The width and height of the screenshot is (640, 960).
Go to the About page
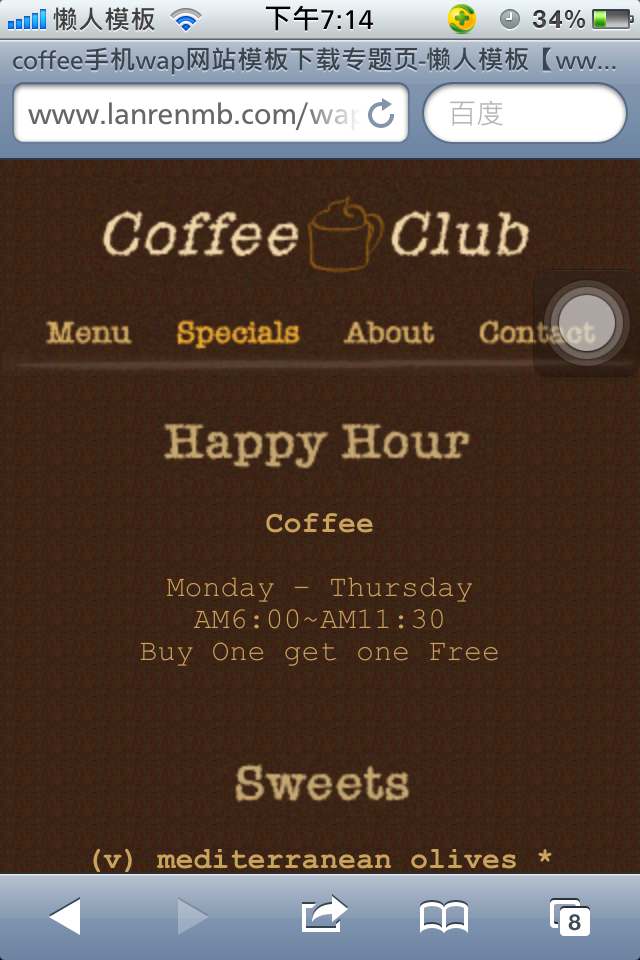coord(389,333)
